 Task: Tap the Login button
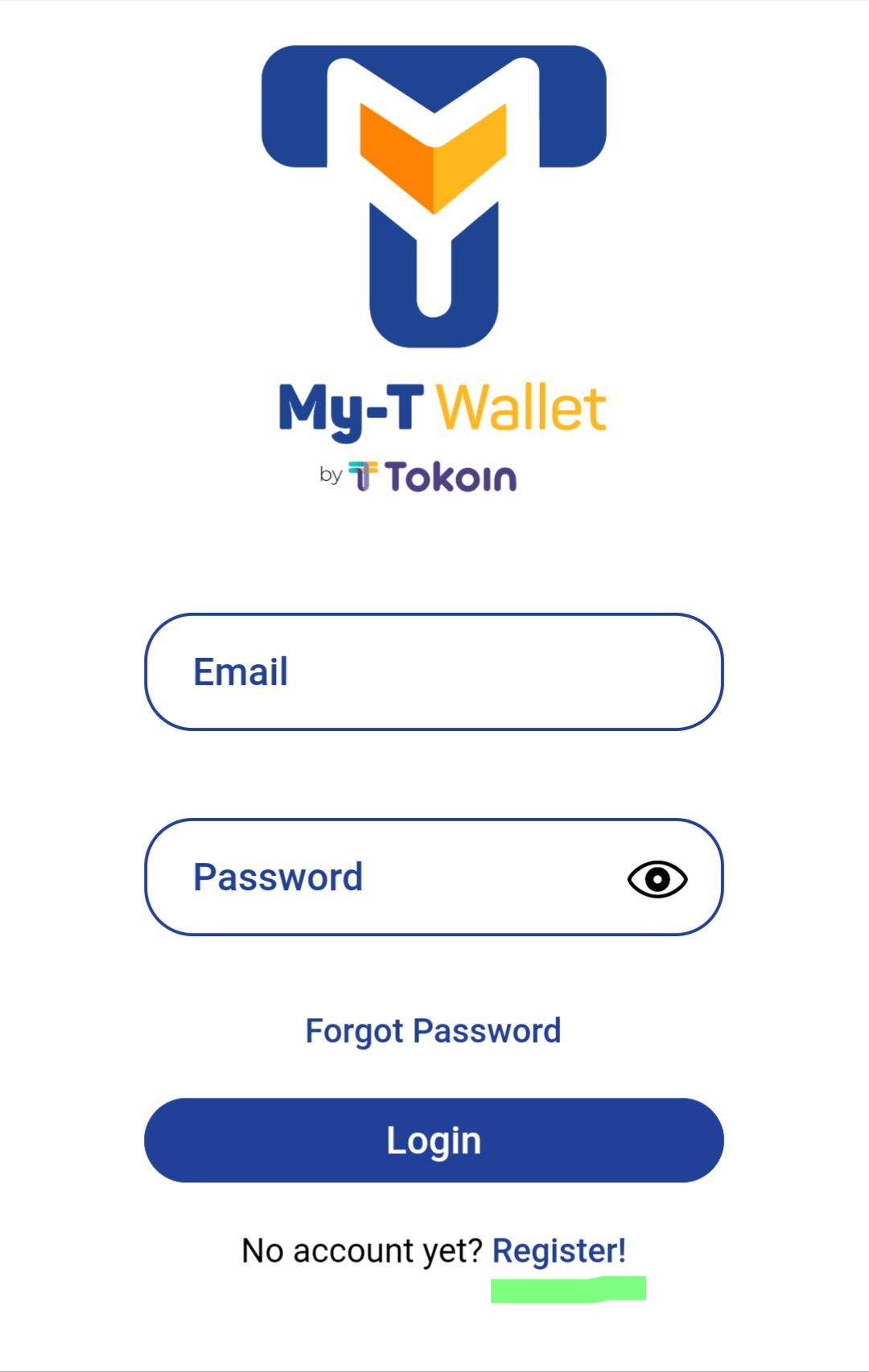tap(434, 1140)
